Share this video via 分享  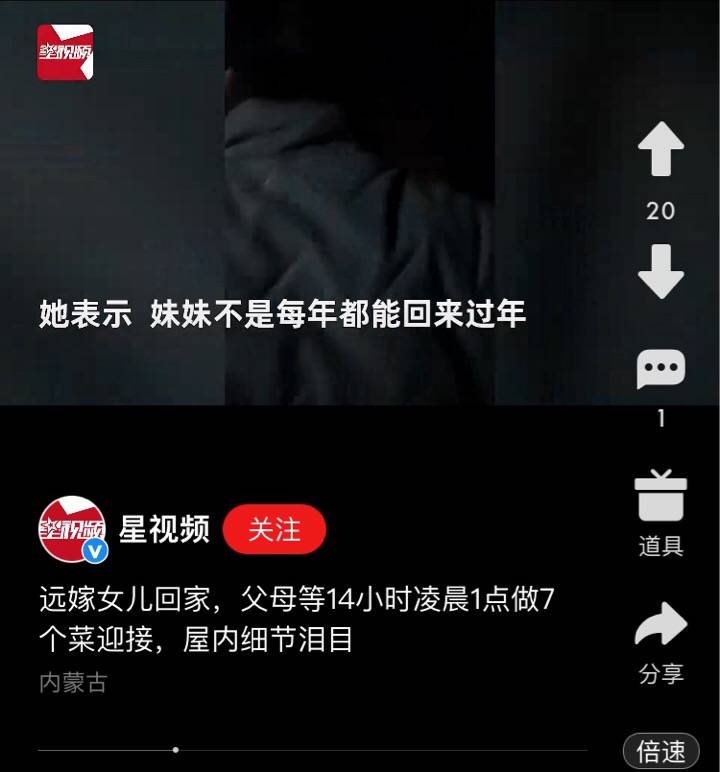click(660, 628)
